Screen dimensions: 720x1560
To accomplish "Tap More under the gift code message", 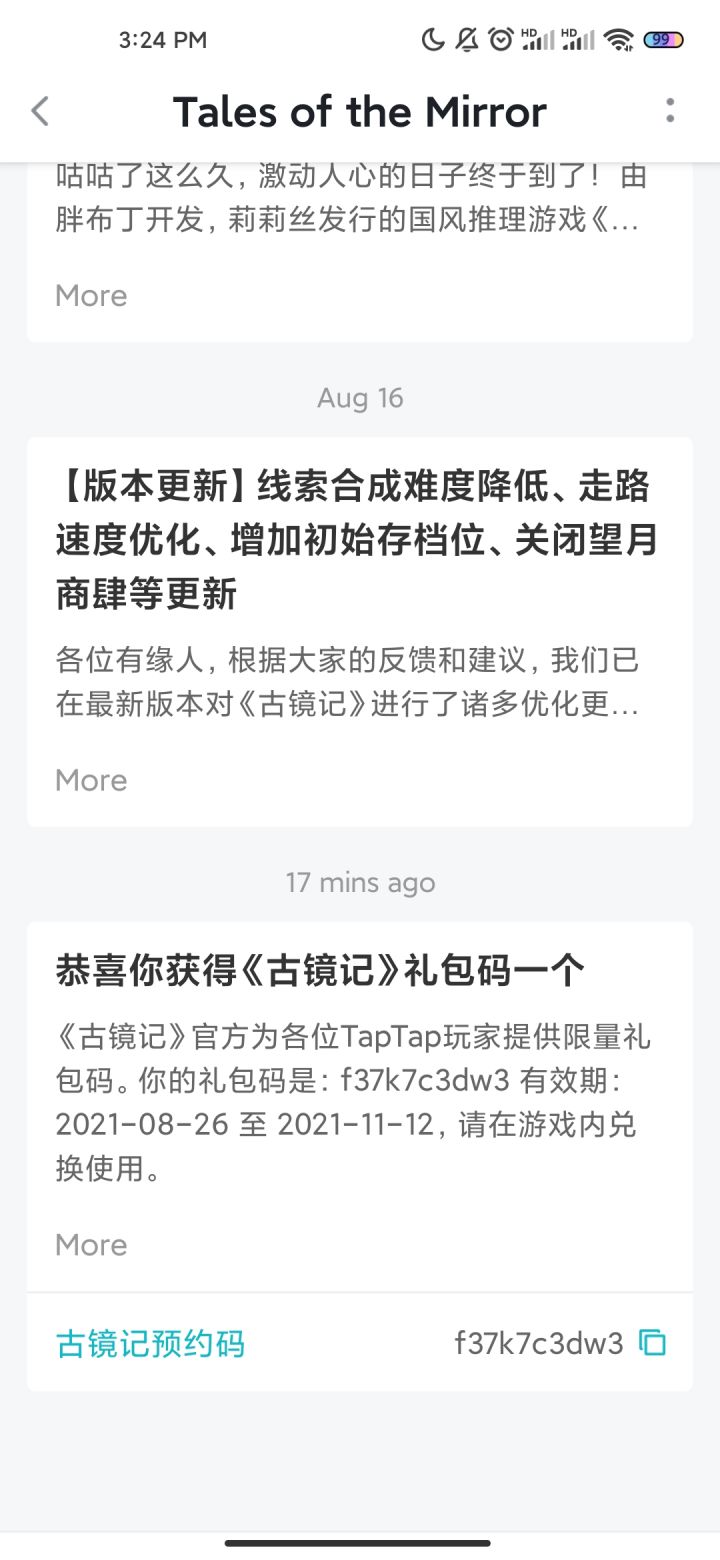I will (91, 1245).
